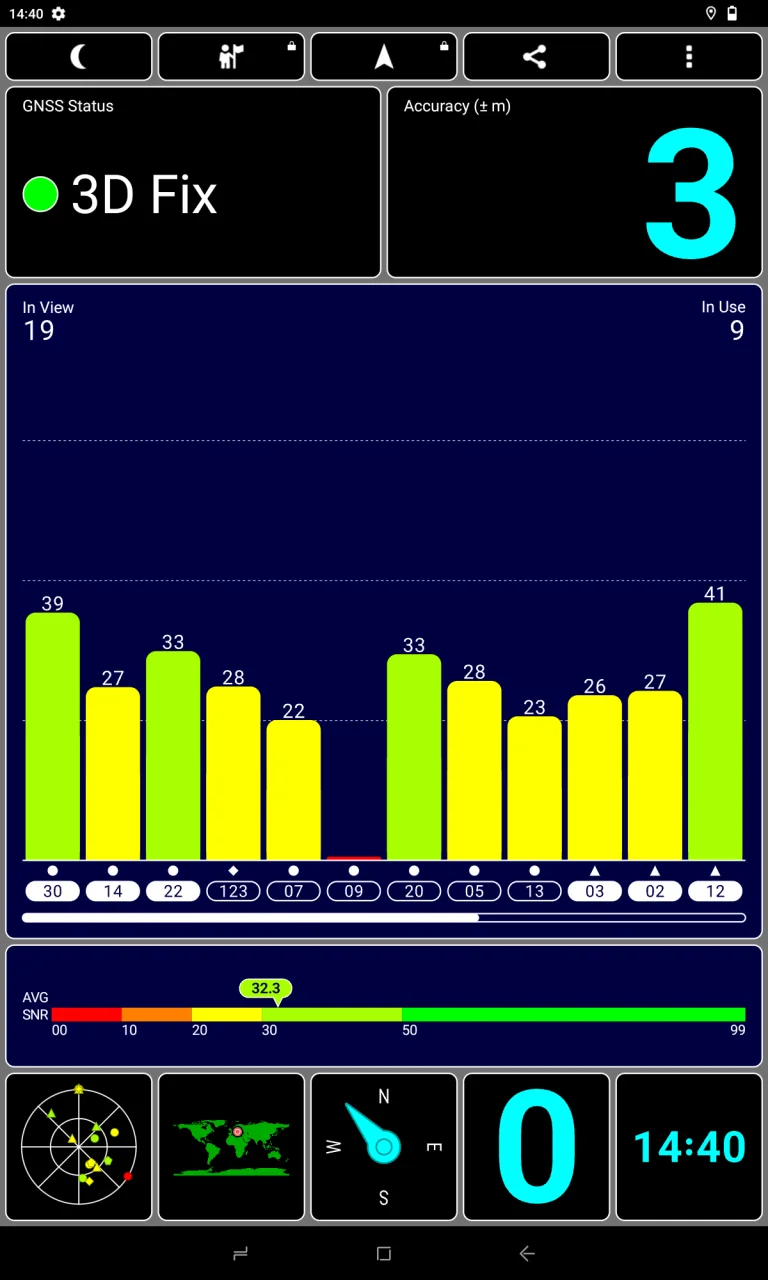This screenshot has height=1280, width=768.
Task: Open the compass tile
Action: tap(384, 1147)
